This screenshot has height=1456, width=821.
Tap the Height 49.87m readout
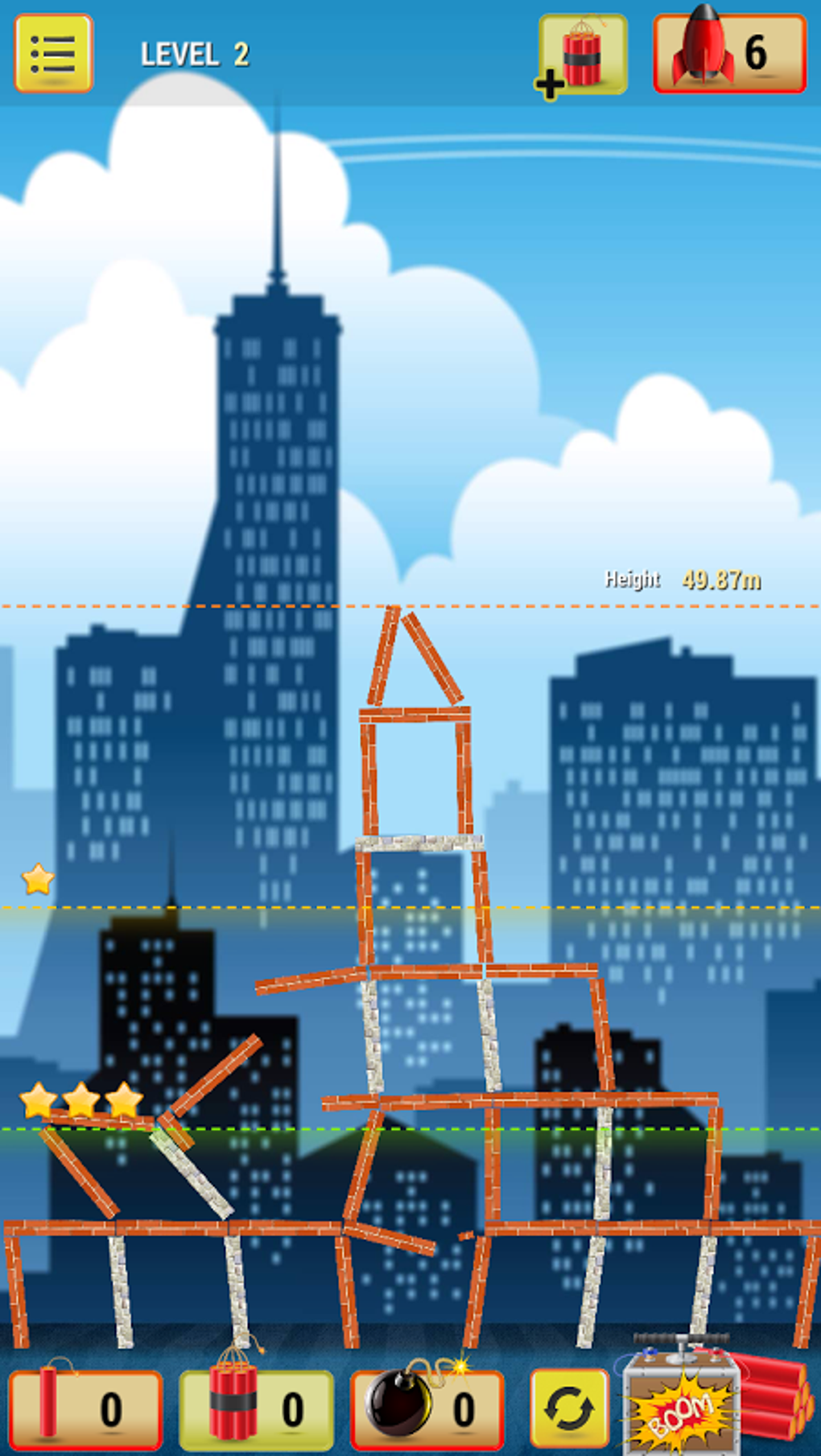(x=683, y=578)
